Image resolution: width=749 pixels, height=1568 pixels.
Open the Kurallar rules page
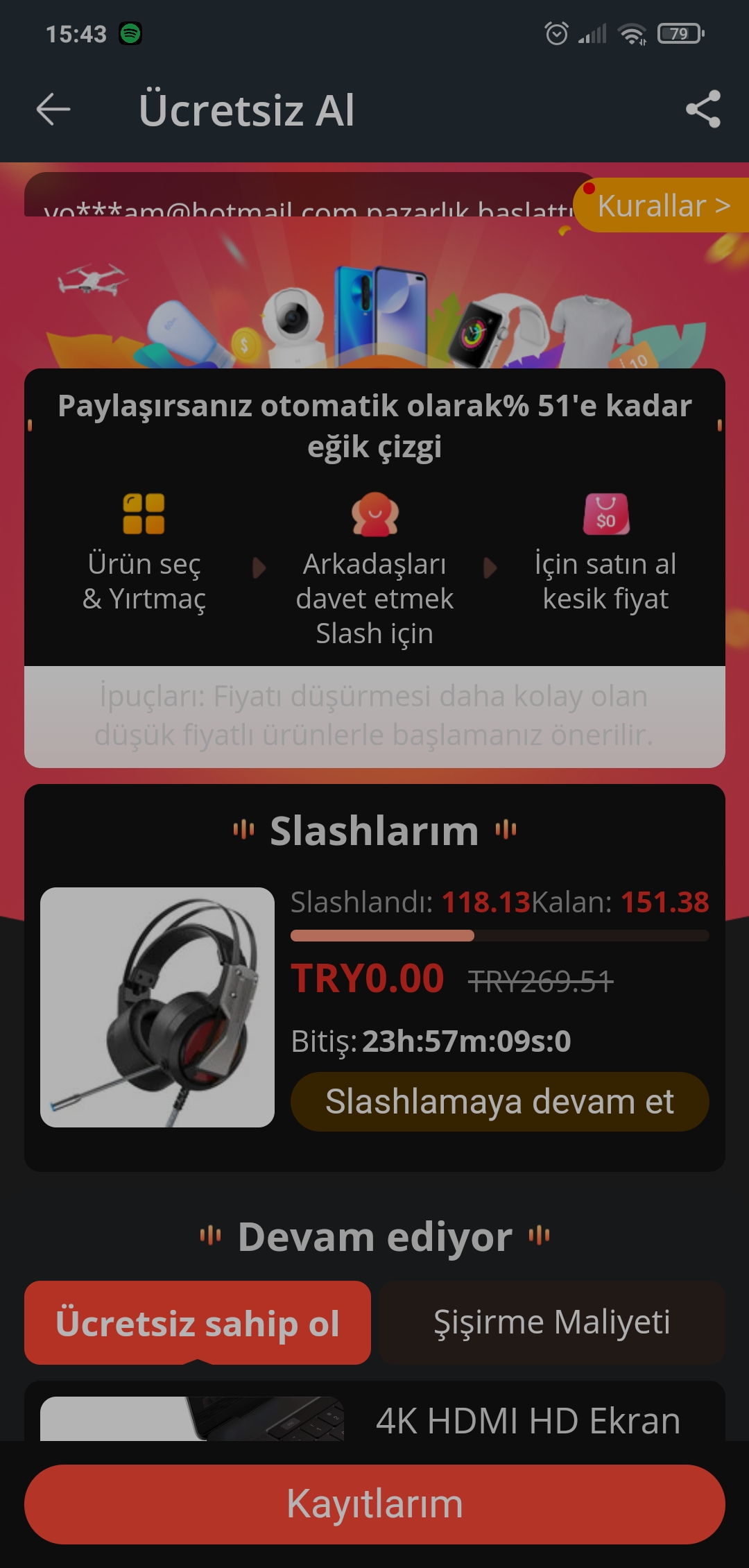pos(662,206)
